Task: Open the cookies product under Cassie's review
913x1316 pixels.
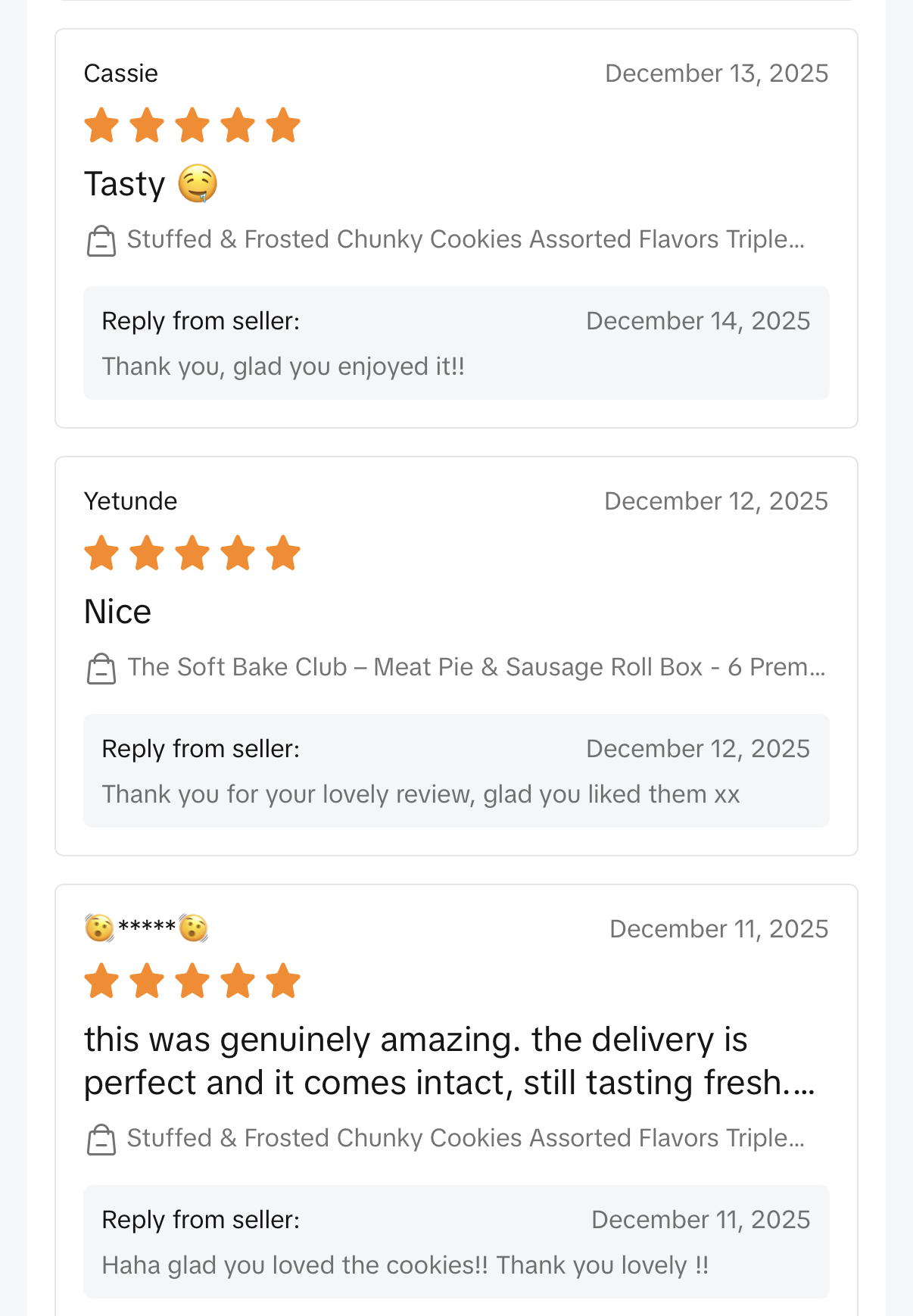Action: point(465,240)
